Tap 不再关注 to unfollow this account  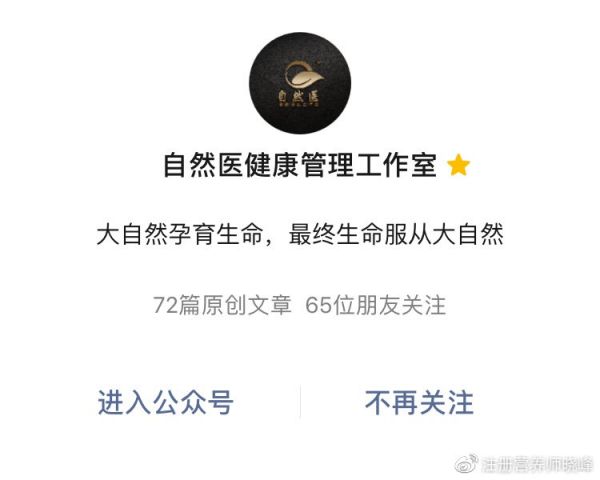(x=419, y=402)
